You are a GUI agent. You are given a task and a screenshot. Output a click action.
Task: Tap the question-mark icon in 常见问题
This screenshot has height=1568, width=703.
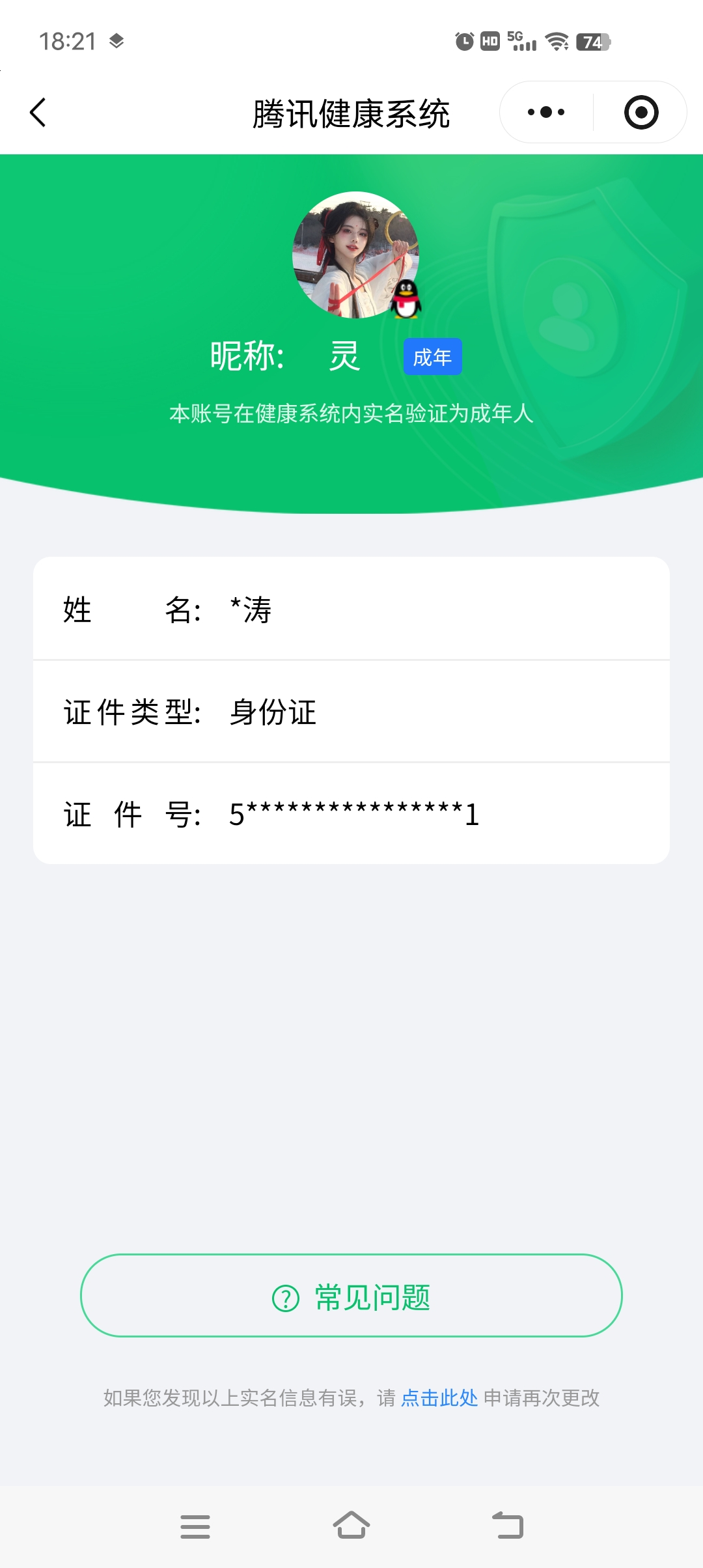click(285, 1296)
